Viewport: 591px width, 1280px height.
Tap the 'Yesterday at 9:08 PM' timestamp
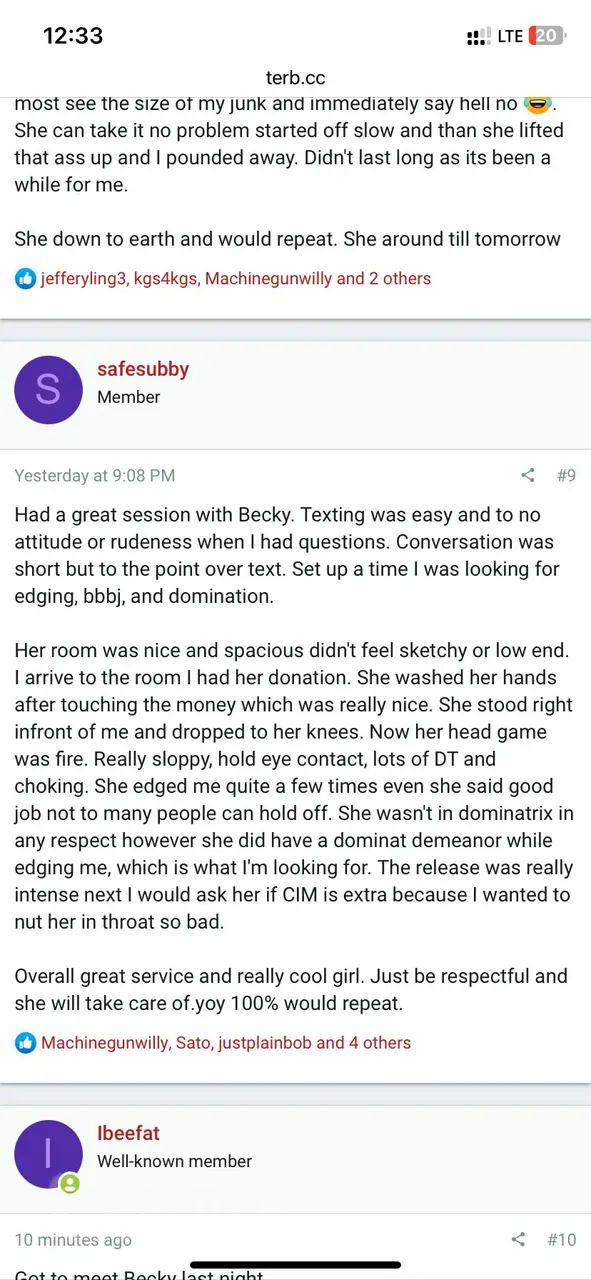click(95, 476)
